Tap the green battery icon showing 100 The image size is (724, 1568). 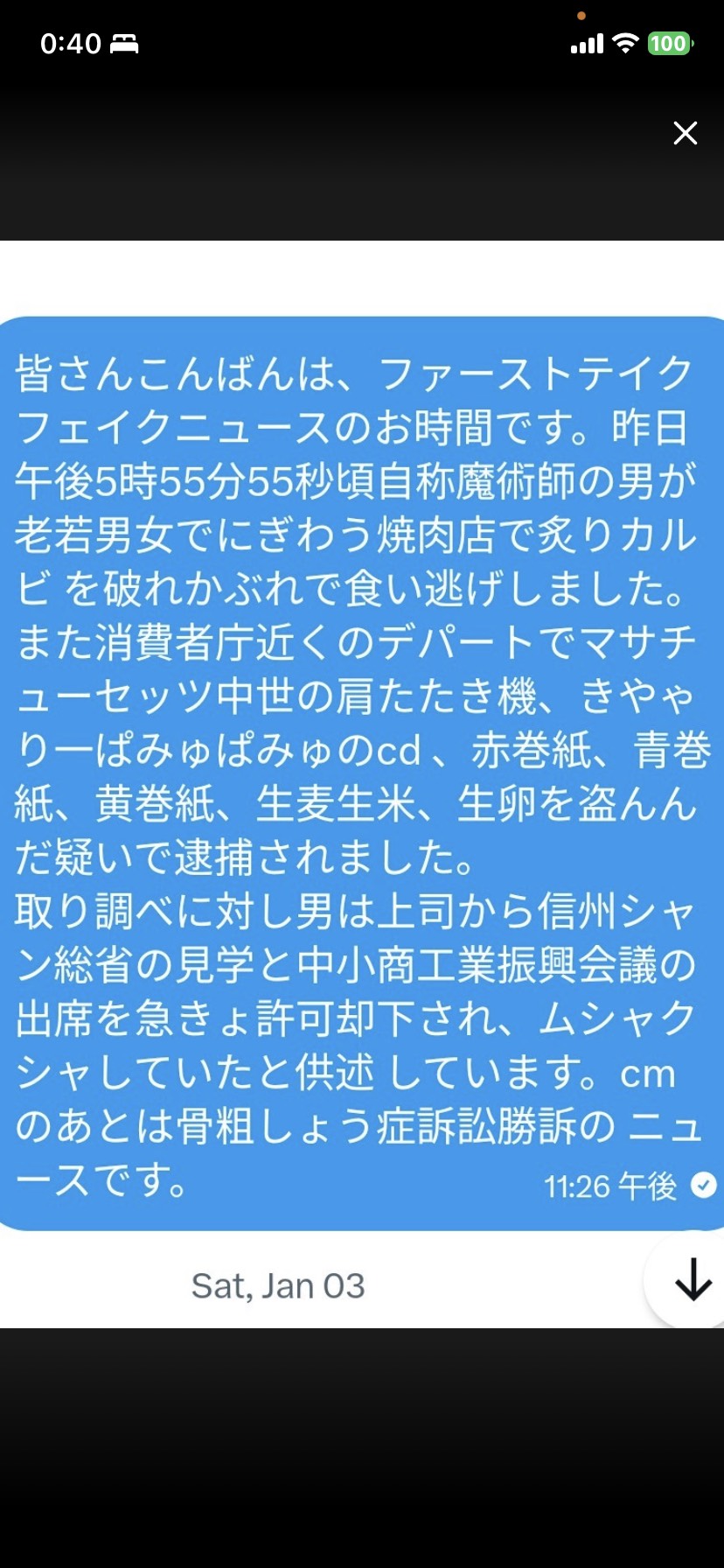671,42
